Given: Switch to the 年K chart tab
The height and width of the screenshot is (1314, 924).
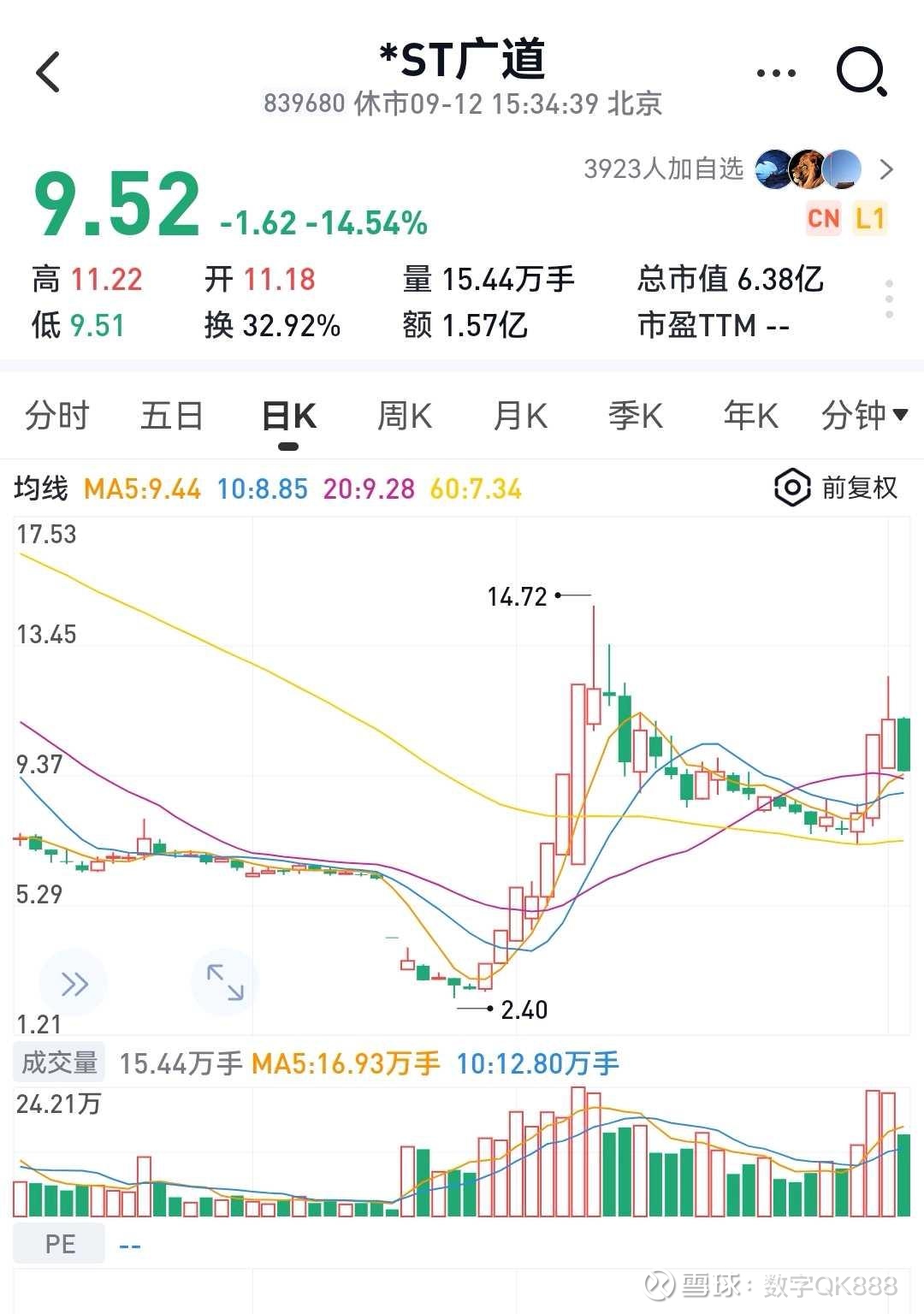Looking at the screenshot, I should coord(750,417).
